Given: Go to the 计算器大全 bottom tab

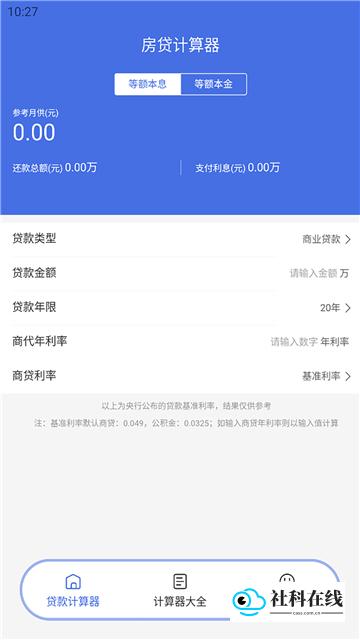Looking at the screenshot, I should (180, 590).
